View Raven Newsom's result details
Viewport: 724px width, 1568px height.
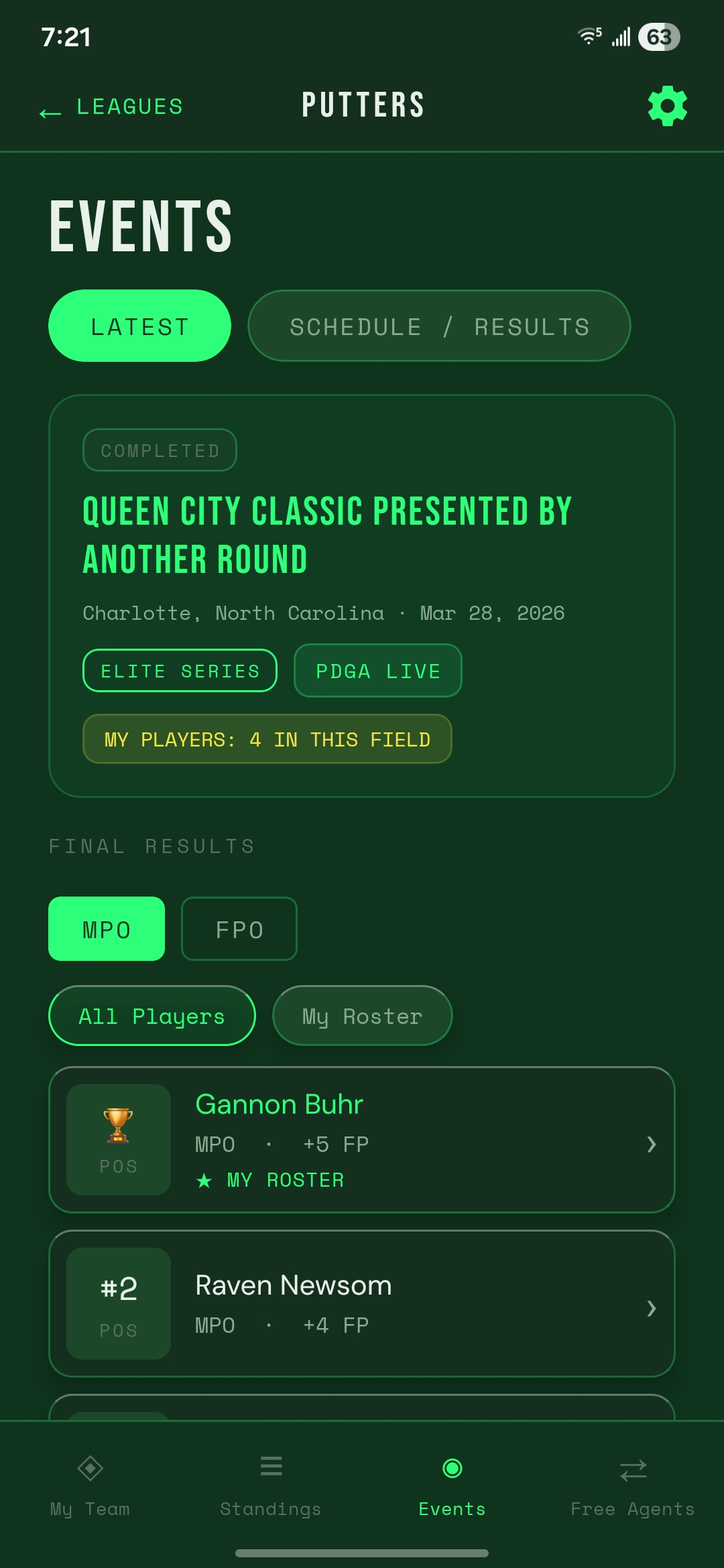pyautogui.click(x=362, y=1304)
